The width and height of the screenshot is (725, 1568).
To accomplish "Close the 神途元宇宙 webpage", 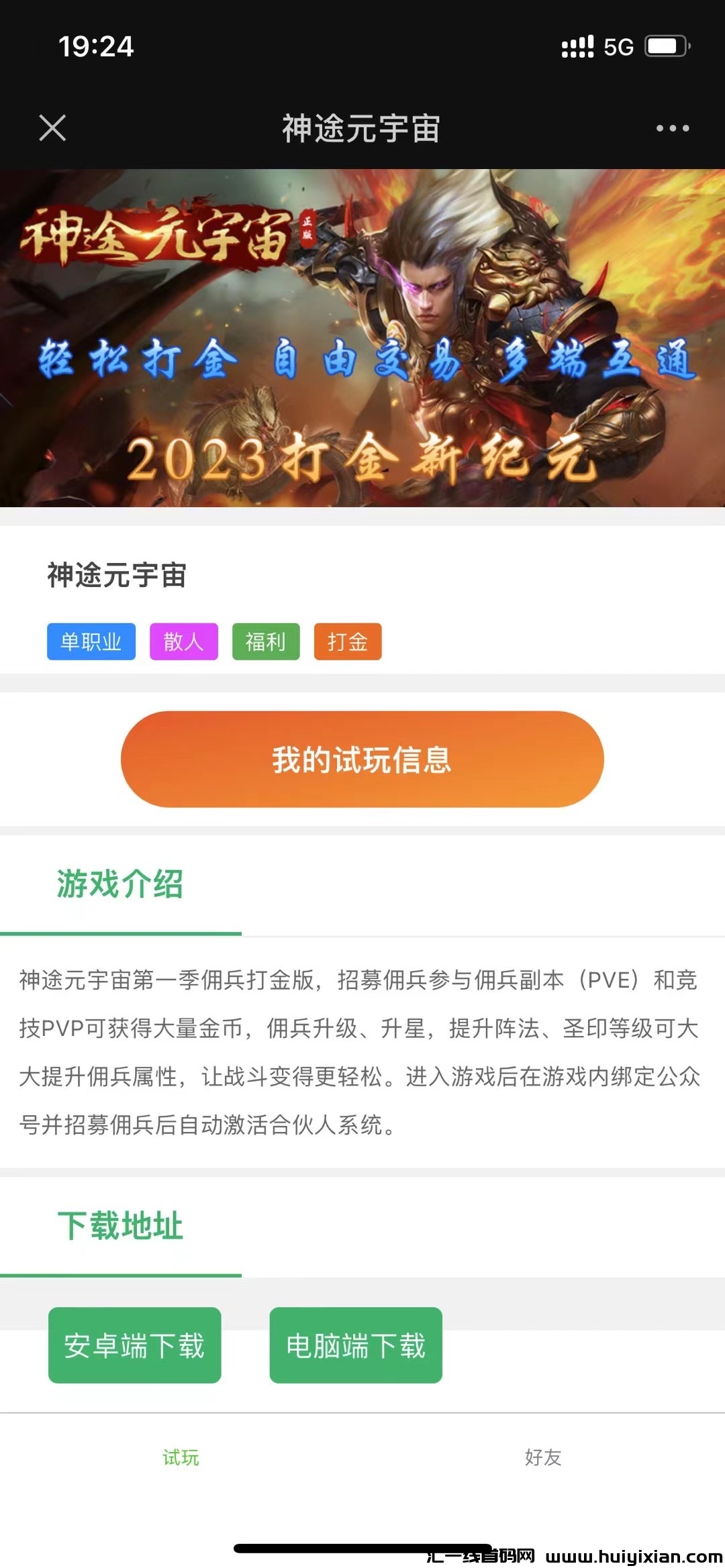I will tap(52, 129).
